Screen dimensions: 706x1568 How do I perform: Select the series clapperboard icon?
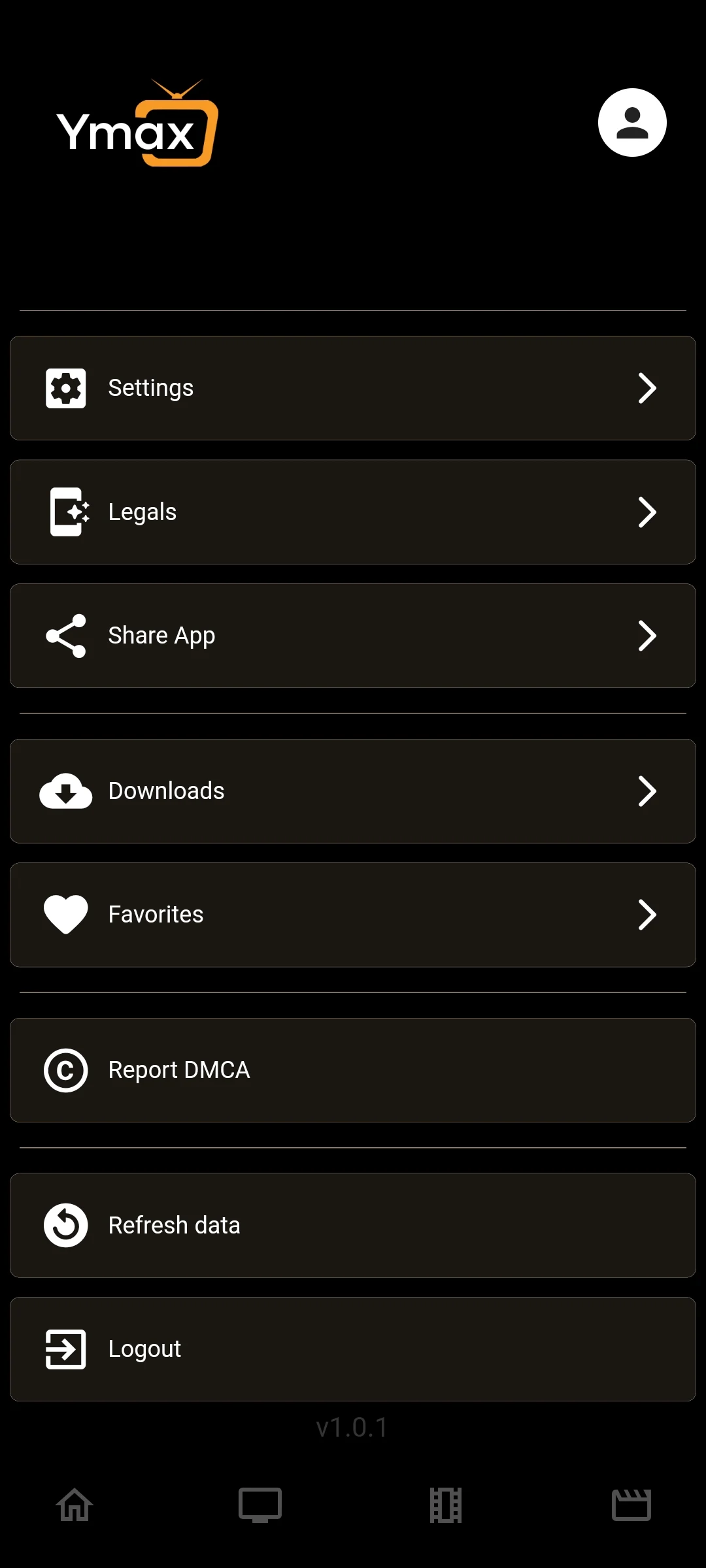click(x=631, y=1505)
